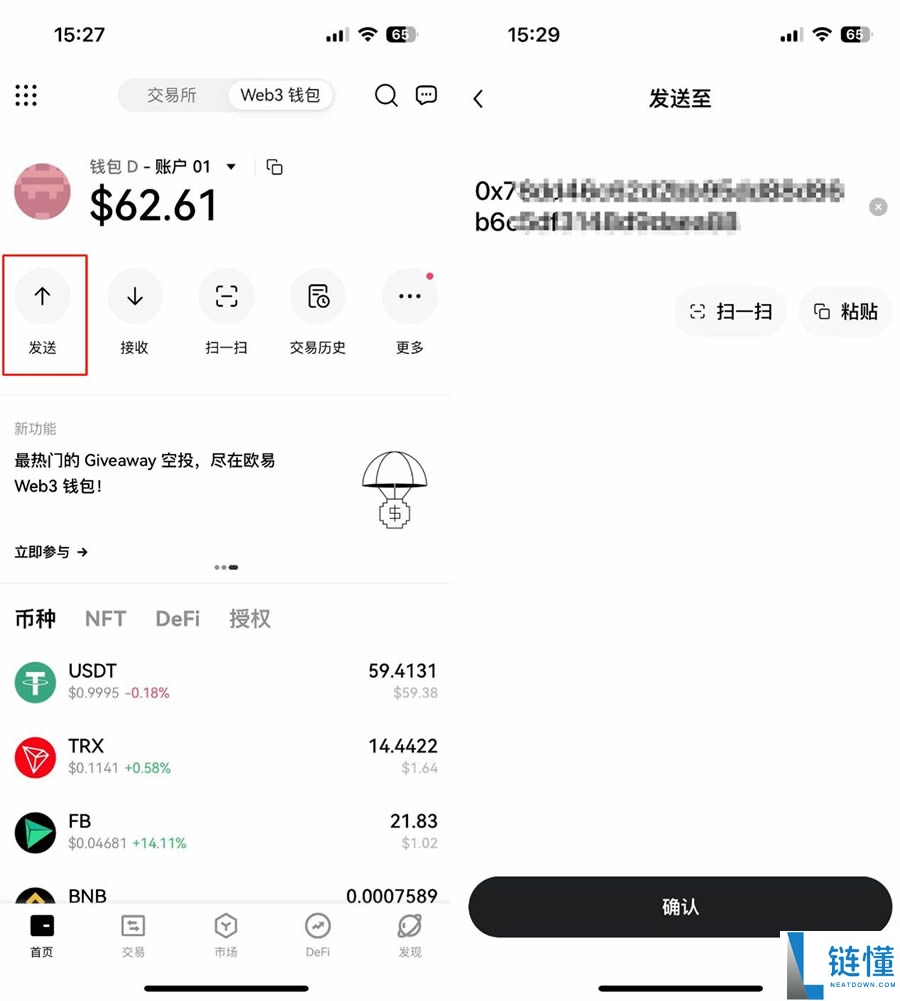The height and width of the screenshot is (1001, 900).
Task: Go back with the left arrow on 发送至
Action: point(479,98)
